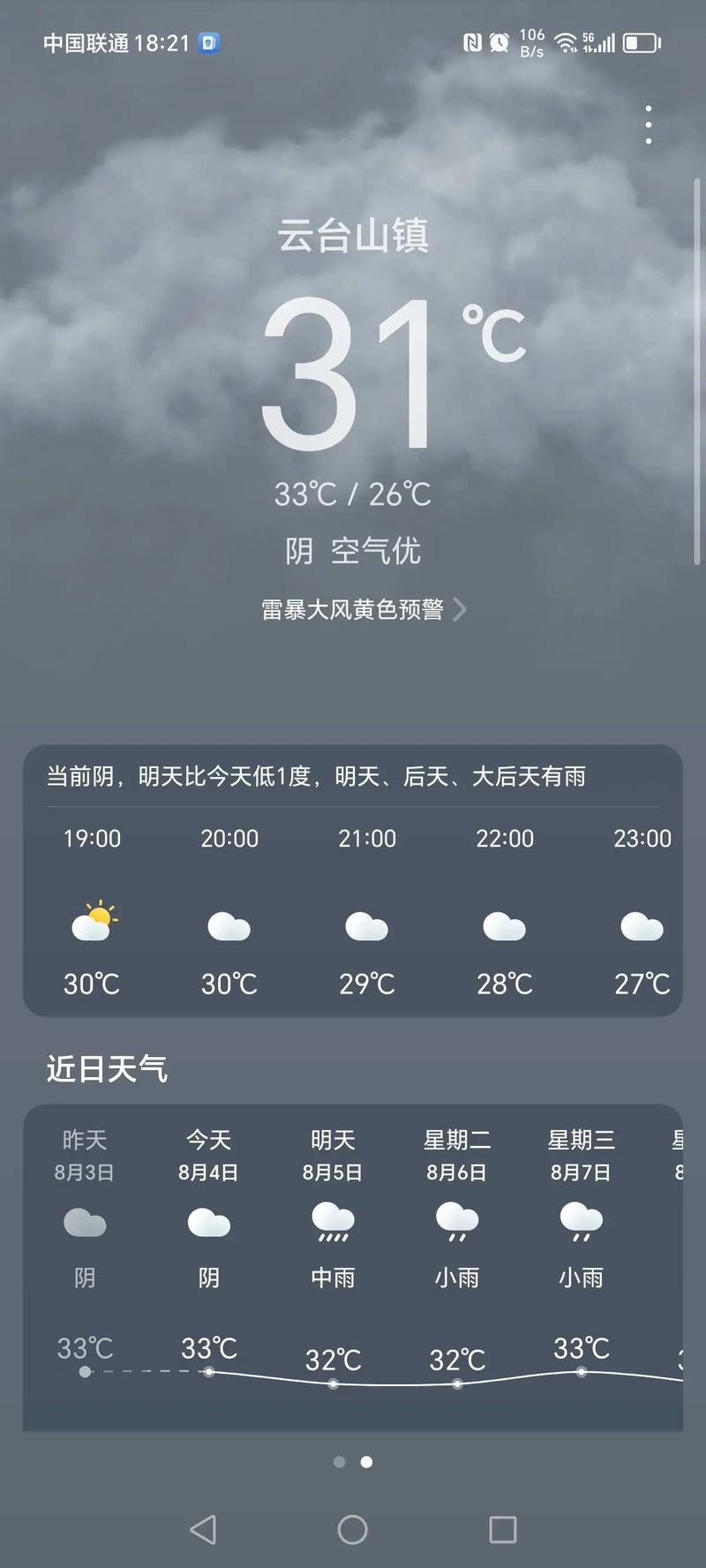
Task: Tap the second page indicator dot
Action: 367,1461
